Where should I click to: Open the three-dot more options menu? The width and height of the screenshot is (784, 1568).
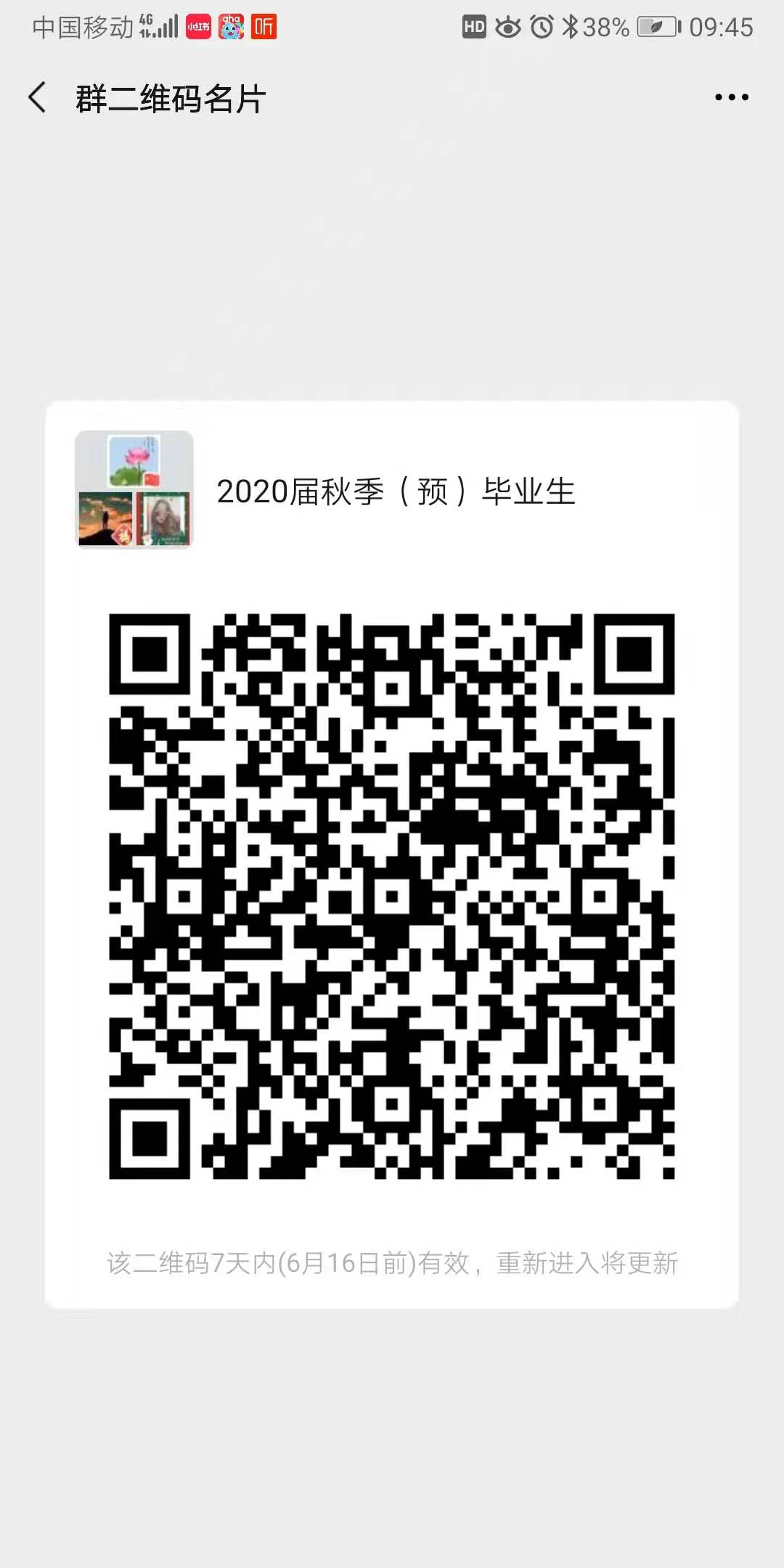pyautogui.click(x=731, y=97)
